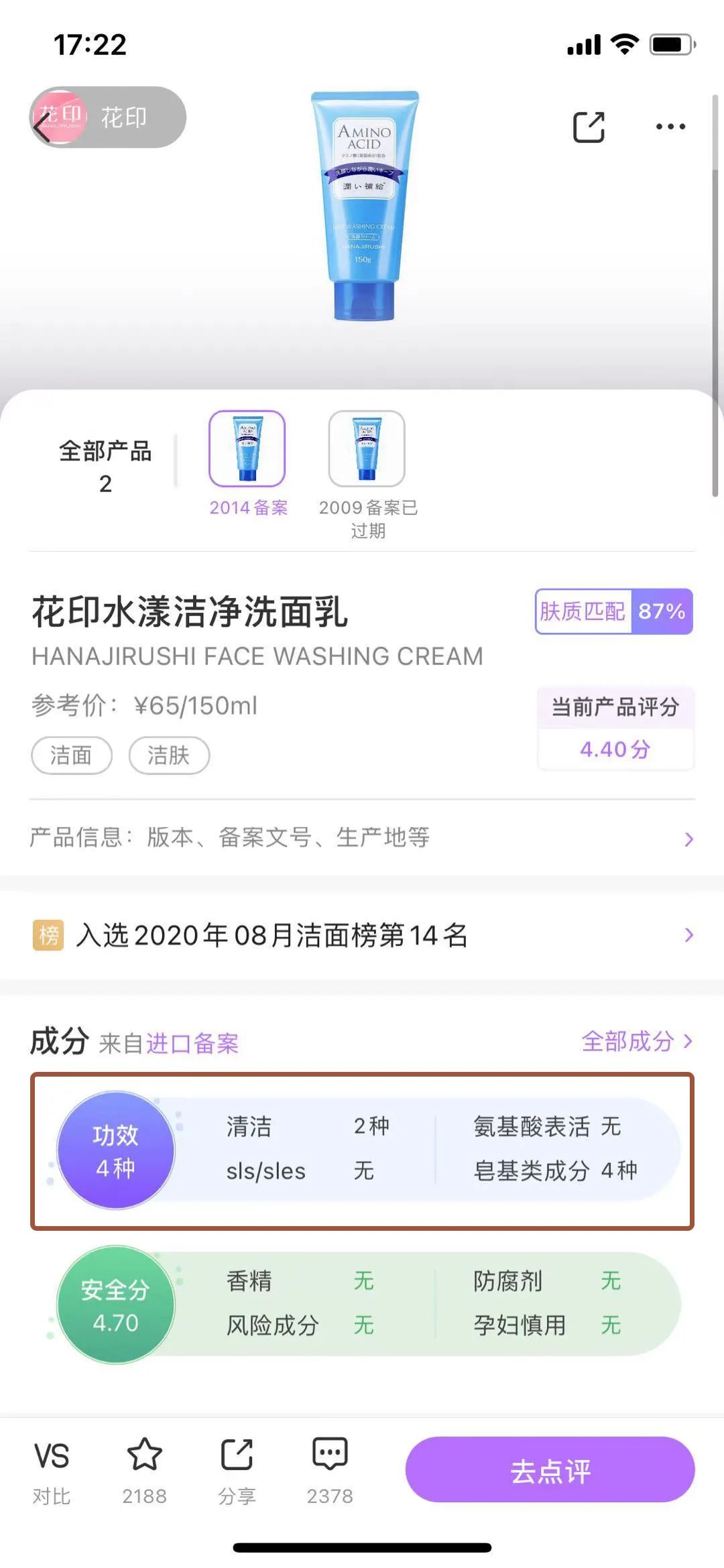Expand 产品信息 details row
This screenshot has width=724, height=1568.
(362, 838)
